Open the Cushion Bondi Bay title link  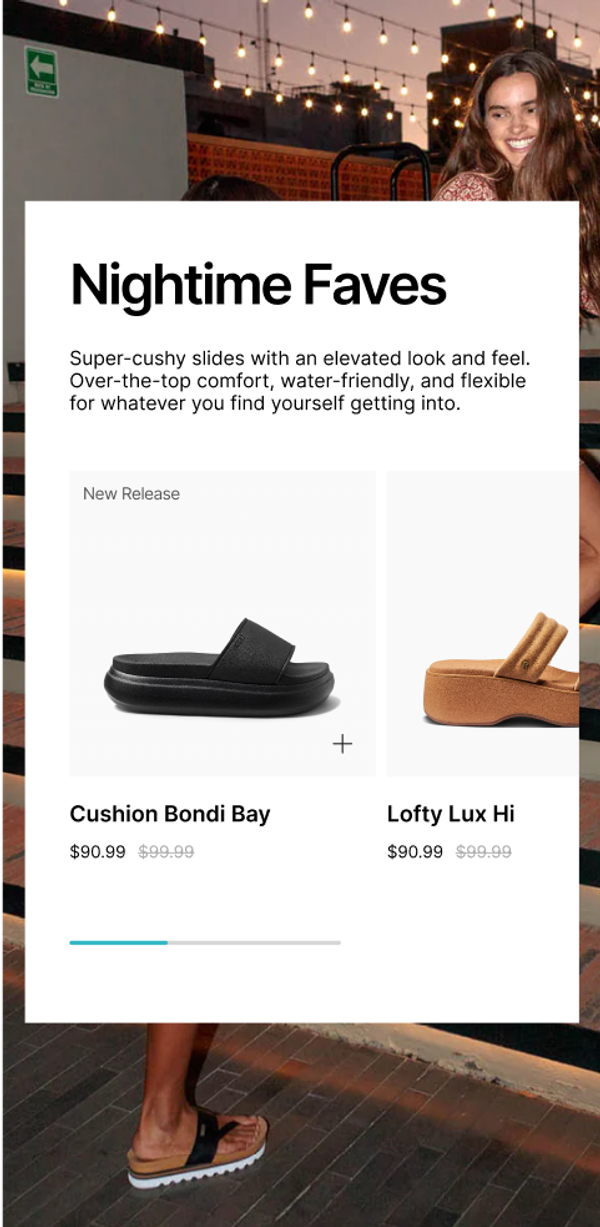[170, 814]
